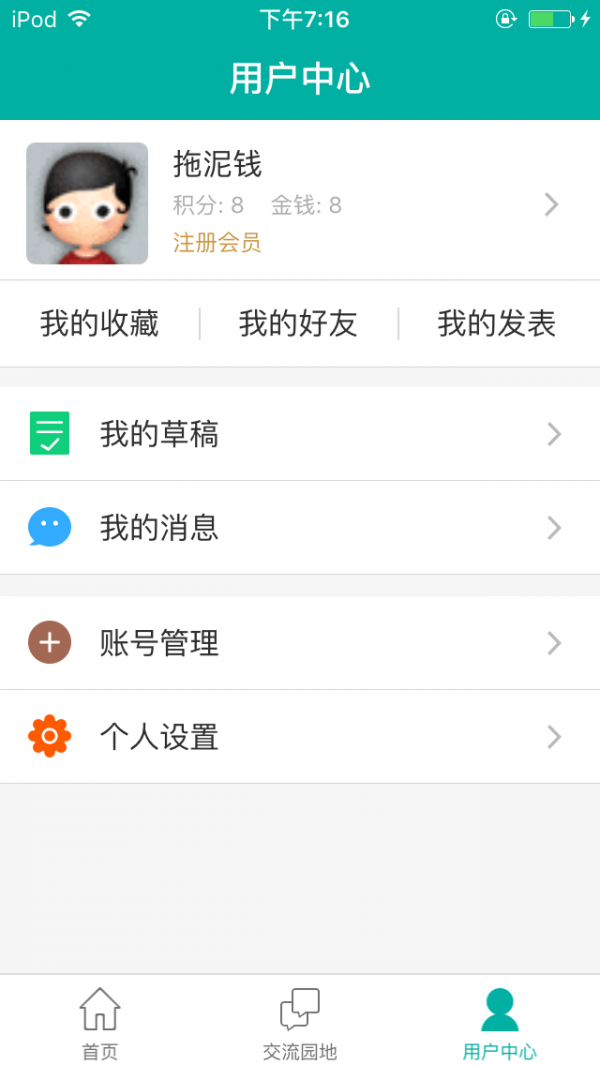Select the 用户中心 tab
This screenshot has height=1065, width=600.
coord(500,1022)
